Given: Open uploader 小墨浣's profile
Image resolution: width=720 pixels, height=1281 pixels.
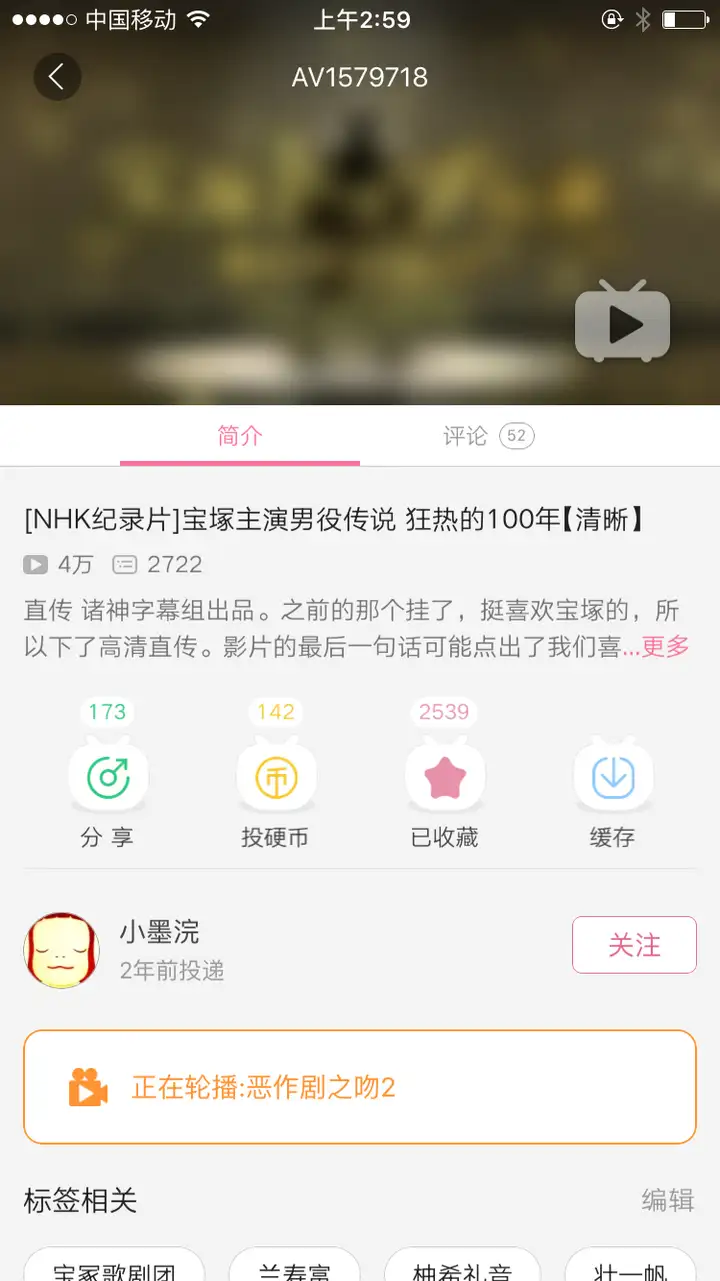Looking at the screenshot, I should [62, 949].
